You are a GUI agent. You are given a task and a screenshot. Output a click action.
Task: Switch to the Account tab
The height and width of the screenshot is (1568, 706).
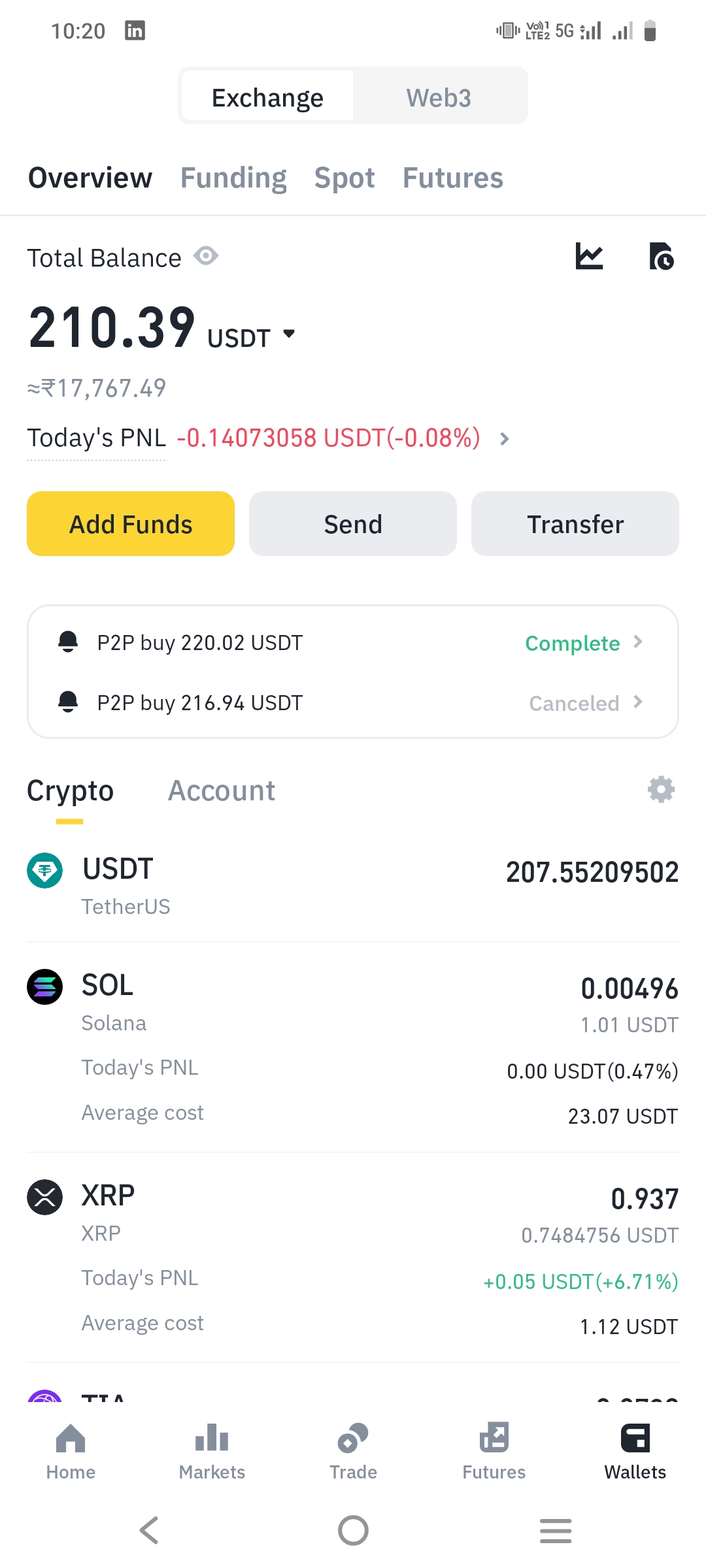tap(222, 791)
